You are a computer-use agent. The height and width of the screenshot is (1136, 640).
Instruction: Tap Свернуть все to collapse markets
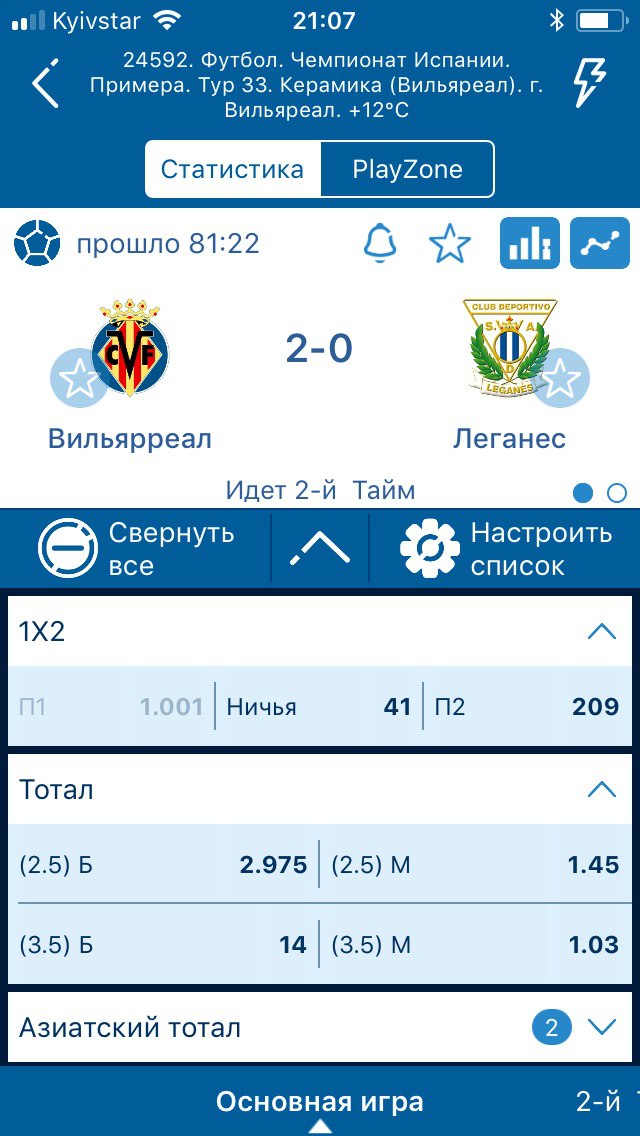point(137,549)
